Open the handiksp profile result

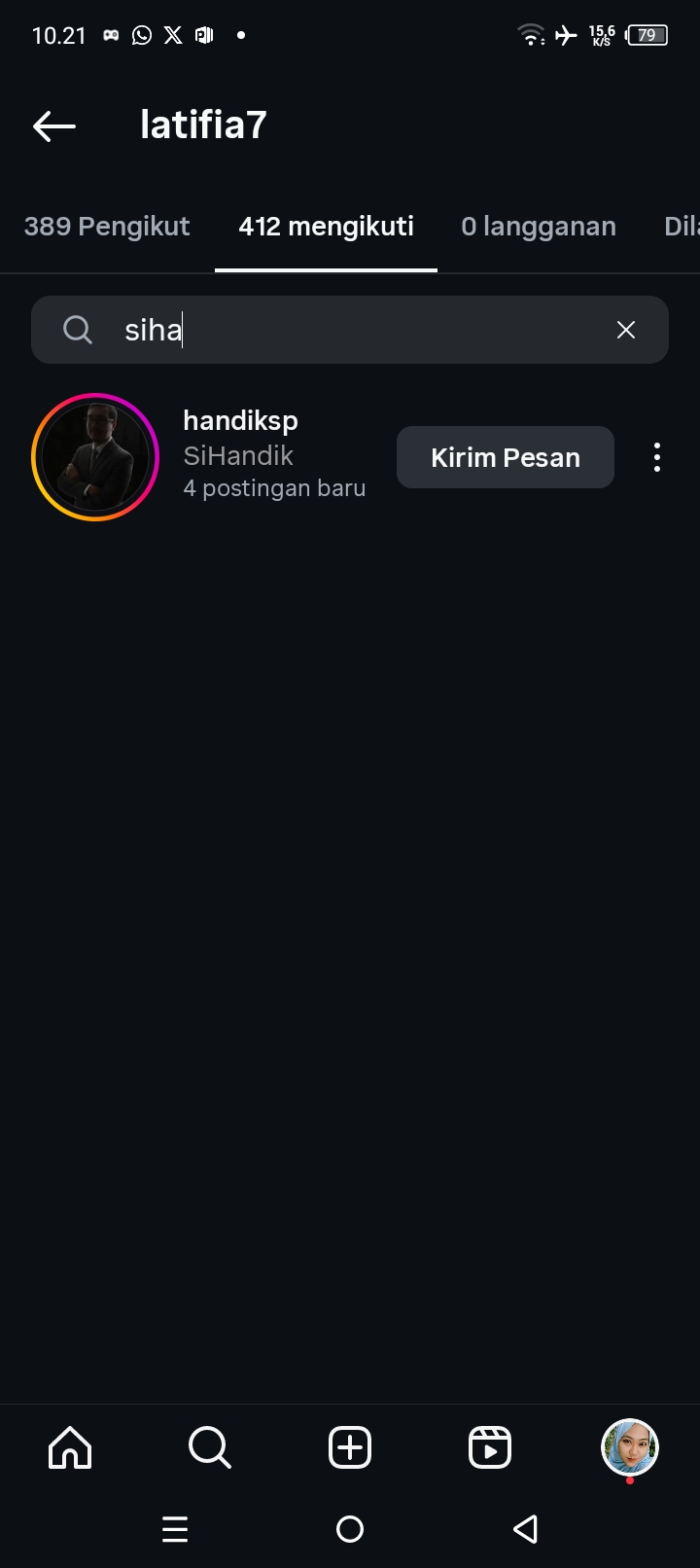pyautogui.click(x=240, y=421)
